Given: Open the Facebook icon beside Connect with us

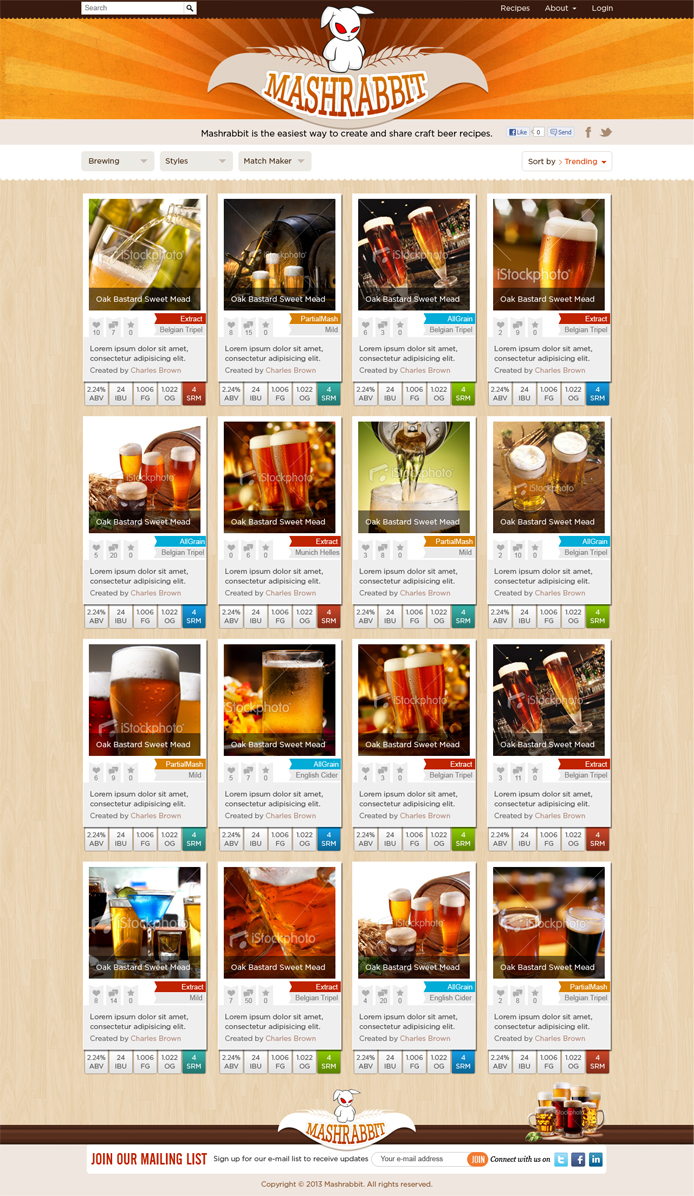Looking at the screenshot, I should point(578,1159).
